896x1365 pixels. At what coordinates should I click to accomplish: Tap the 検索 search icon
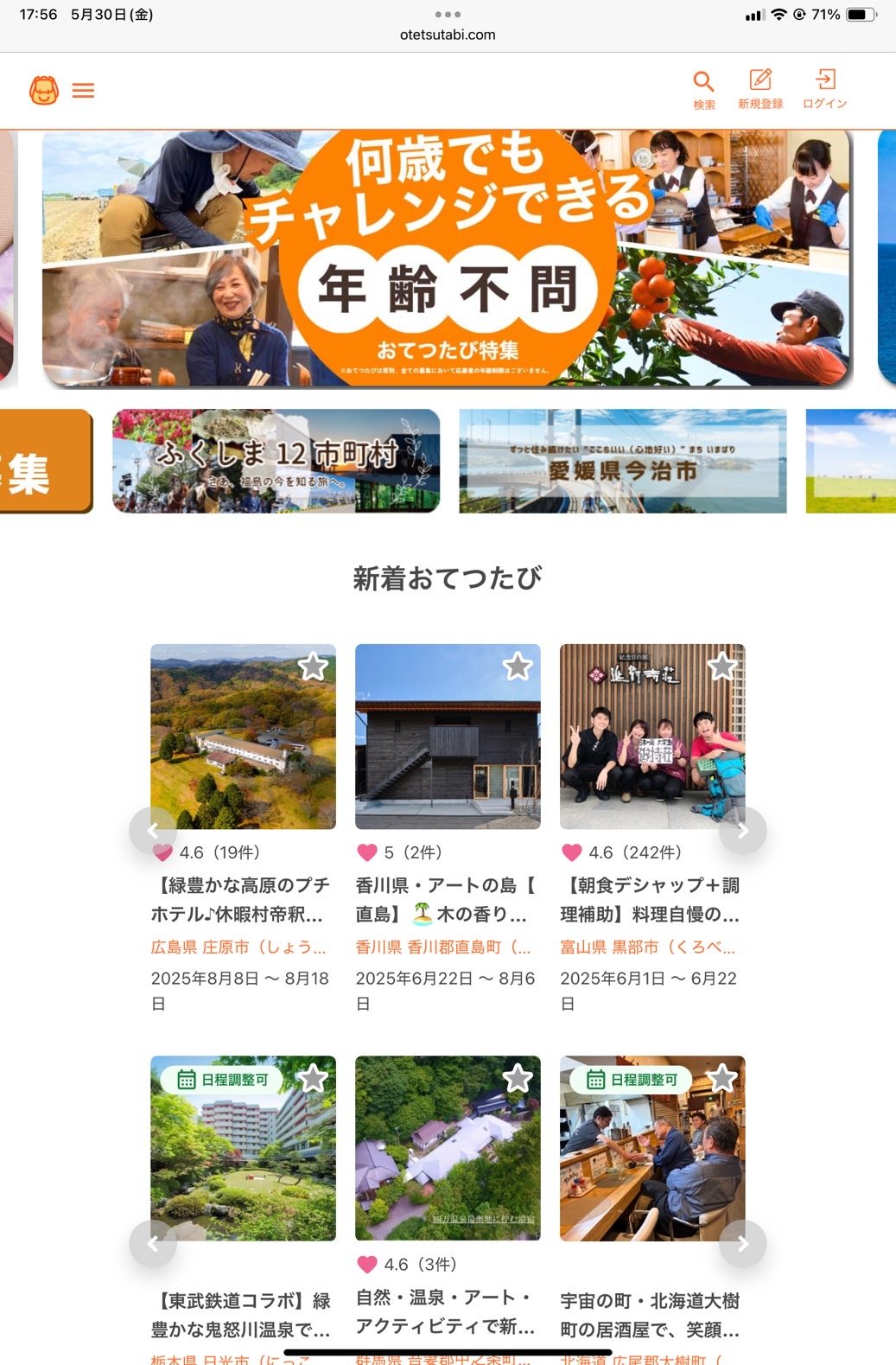[703, 89]
